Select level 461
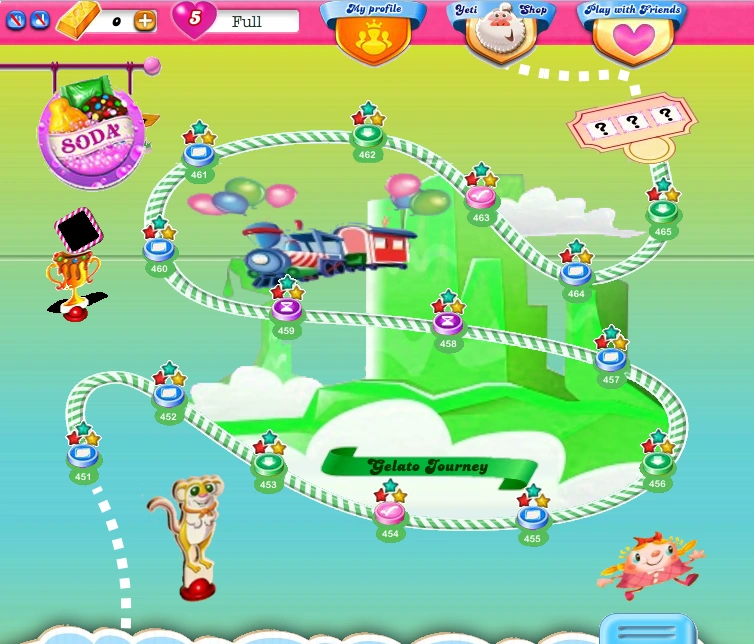This screenshot has width=754, height=644. click(199, 156)
